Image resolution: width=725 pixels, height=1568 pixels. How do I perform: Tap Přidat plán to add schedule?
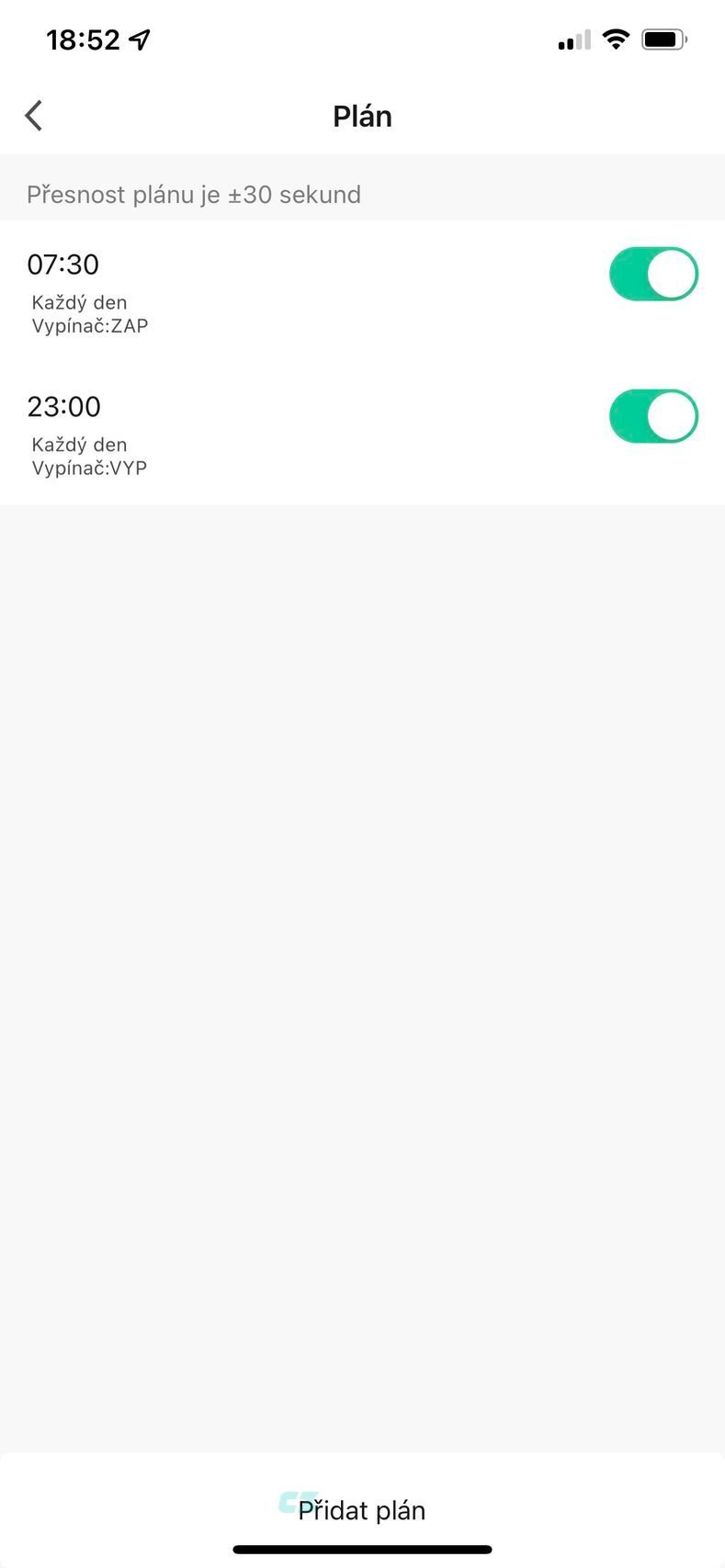point(362,1510)
